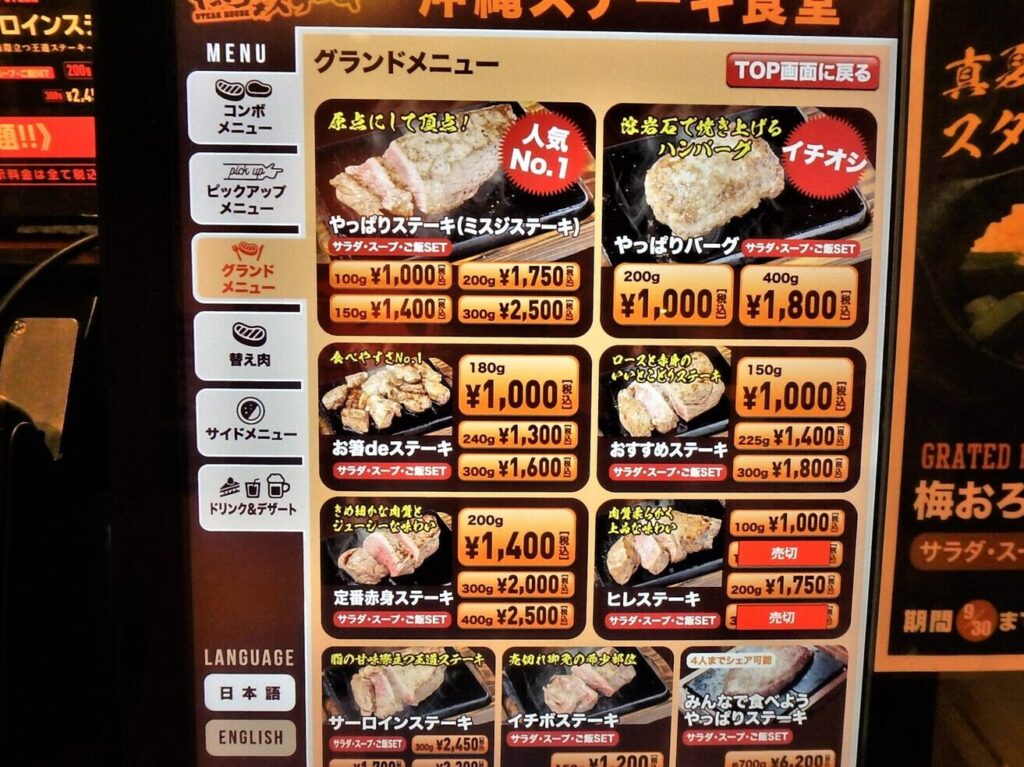Image resolution: width=1024 pixels, height=767 pixels.
Task: Open the ドリンク&デザート tab
Action: coord(252,497)
